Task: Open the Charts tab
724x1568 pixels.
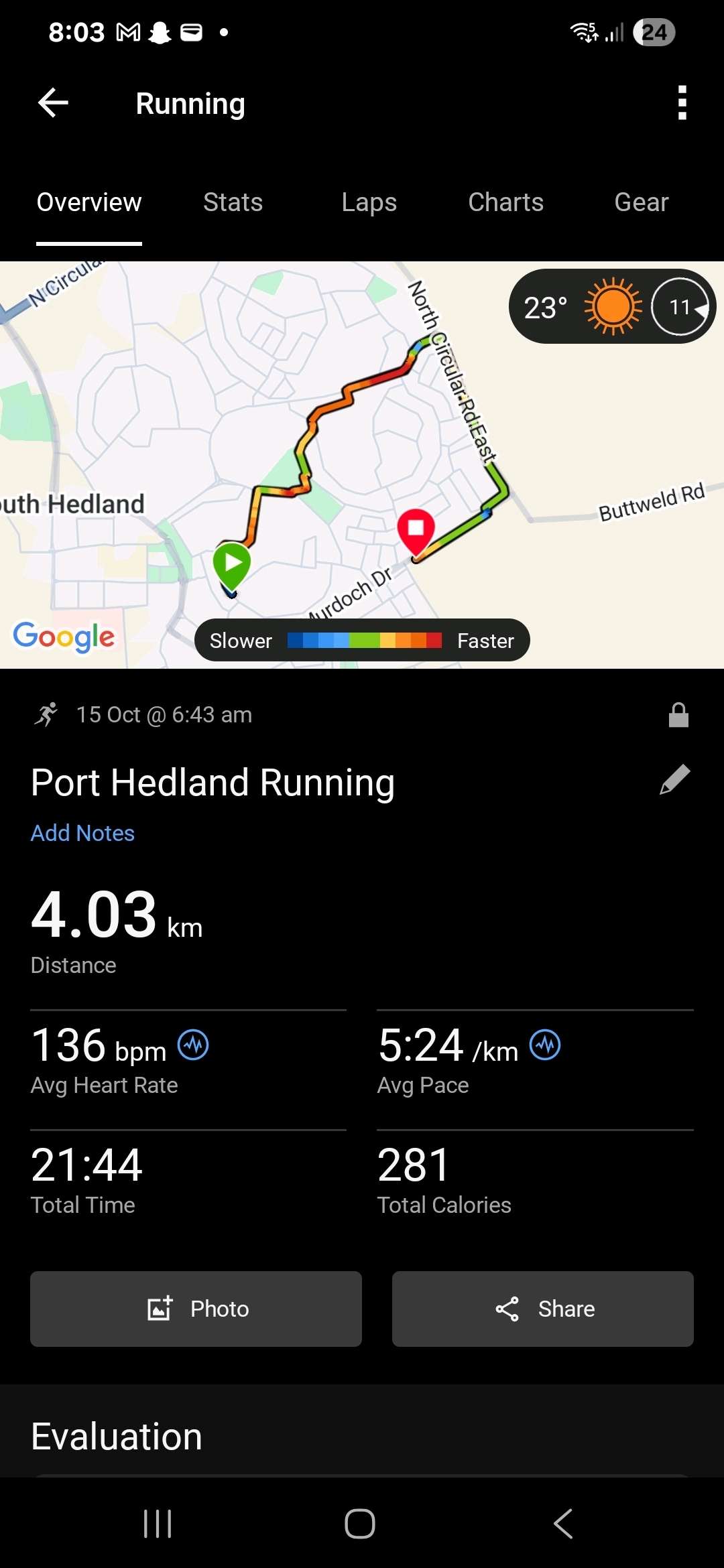Action: (x=505, y=202)
